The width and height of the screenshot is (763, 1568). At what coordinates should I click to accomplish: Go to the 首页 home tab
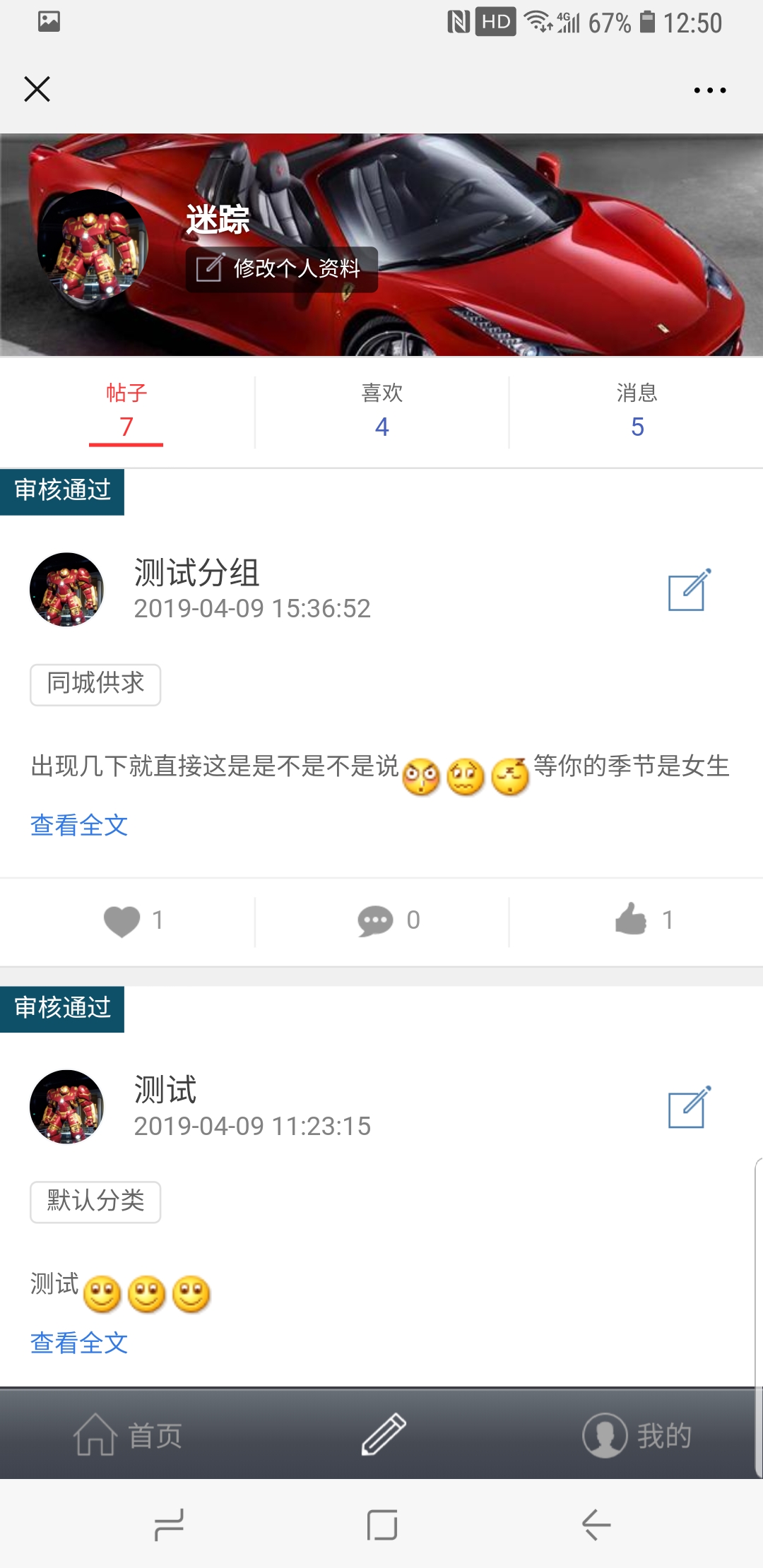pos(127,1435)
